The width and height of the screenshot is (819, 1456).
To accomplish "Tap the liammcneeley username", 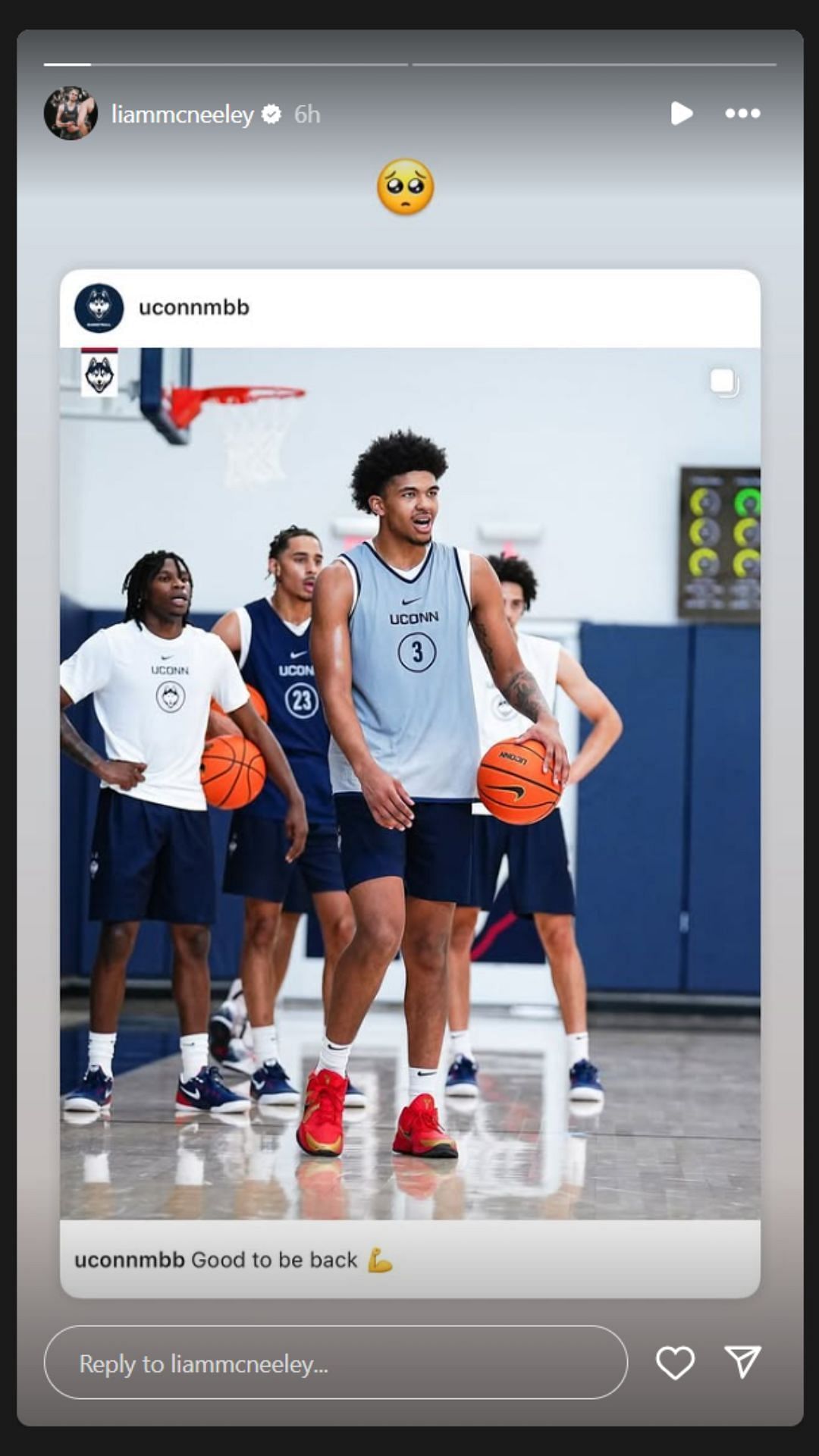I will click(x=182, y=115).
